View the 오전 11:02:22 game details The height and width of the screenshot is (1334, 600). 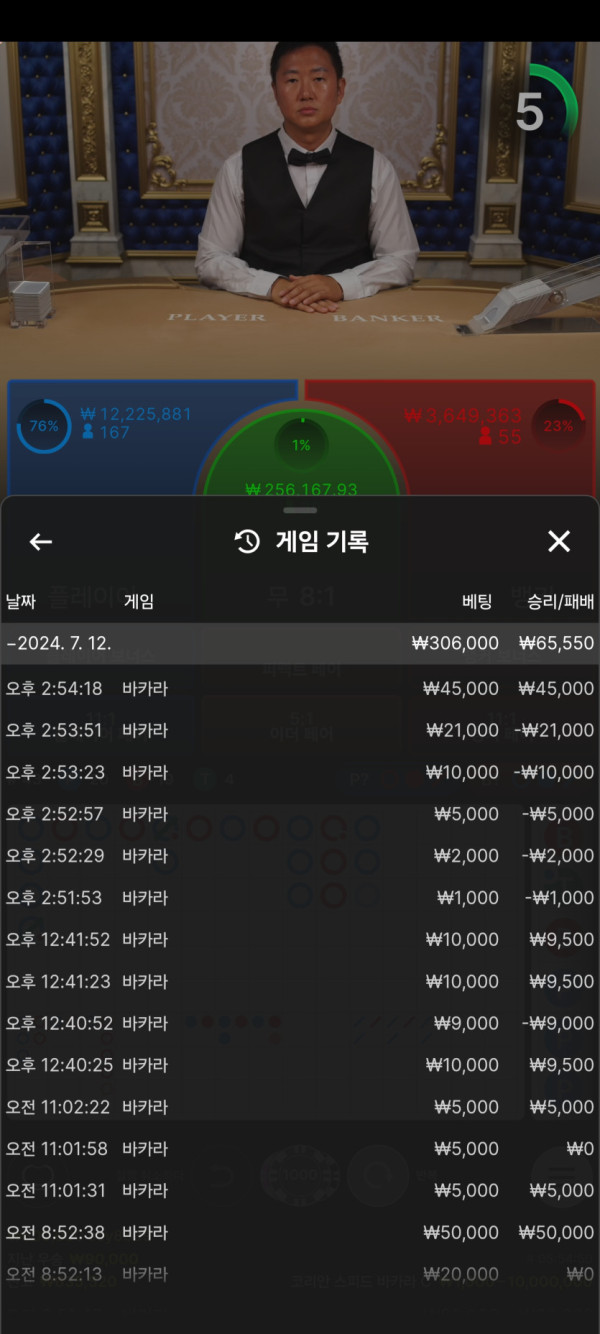(300, 1107)
